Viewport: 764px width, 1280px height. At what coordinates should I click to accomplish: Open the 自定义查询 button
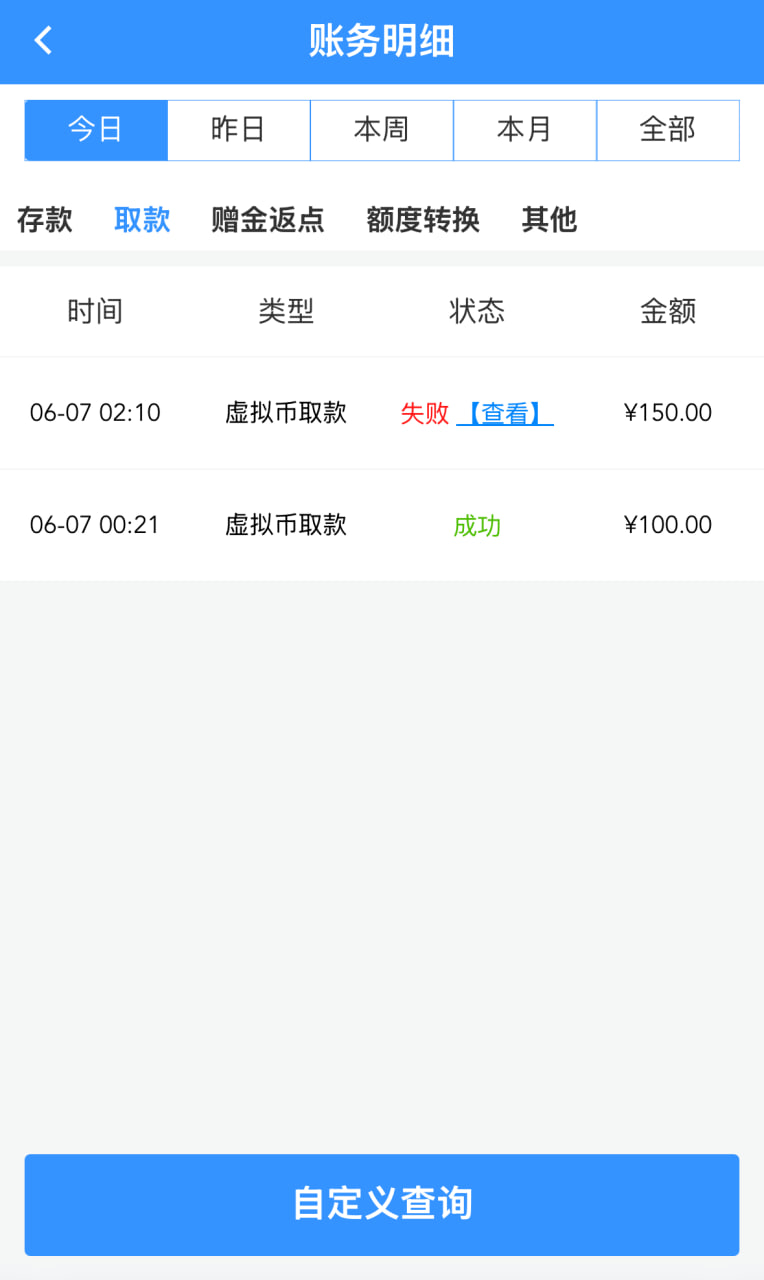(382, 1204)
